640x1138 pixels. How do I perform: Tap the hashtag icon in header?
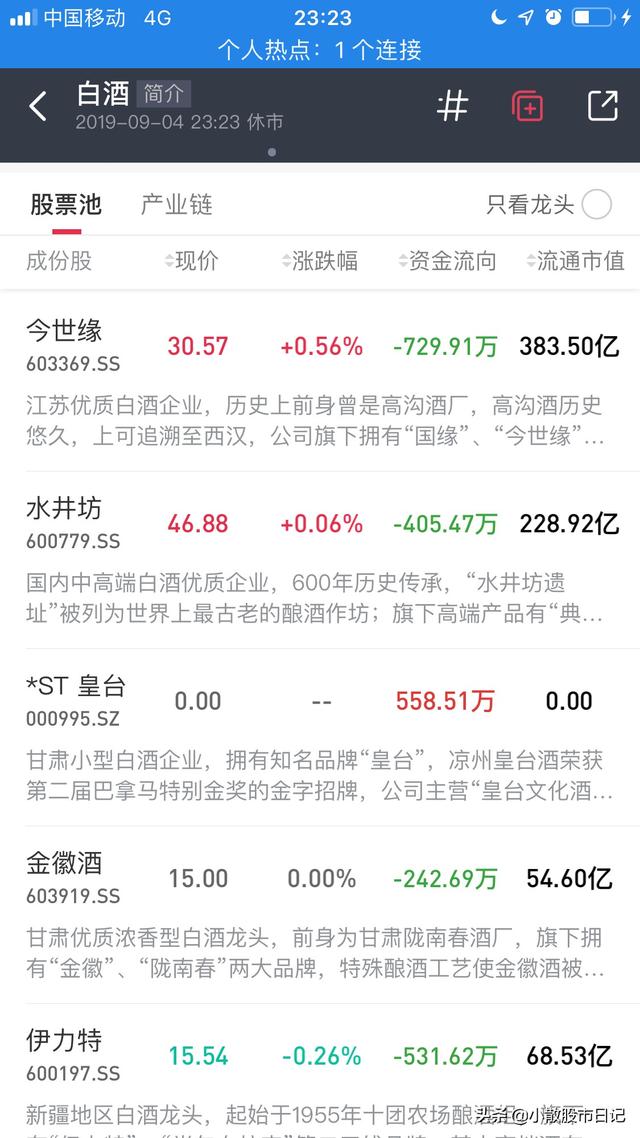(453, 105)
